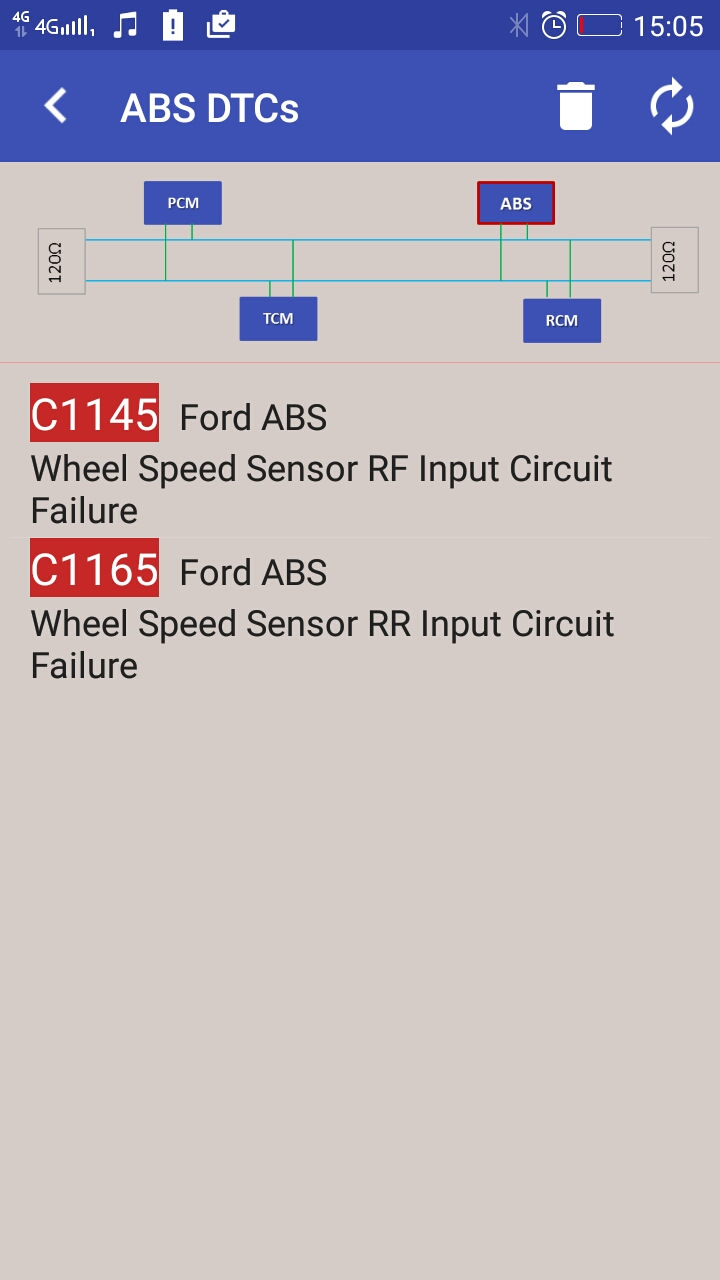
Task: Tap the left 120Ω terminating resistor
Action: coord(61,261)
